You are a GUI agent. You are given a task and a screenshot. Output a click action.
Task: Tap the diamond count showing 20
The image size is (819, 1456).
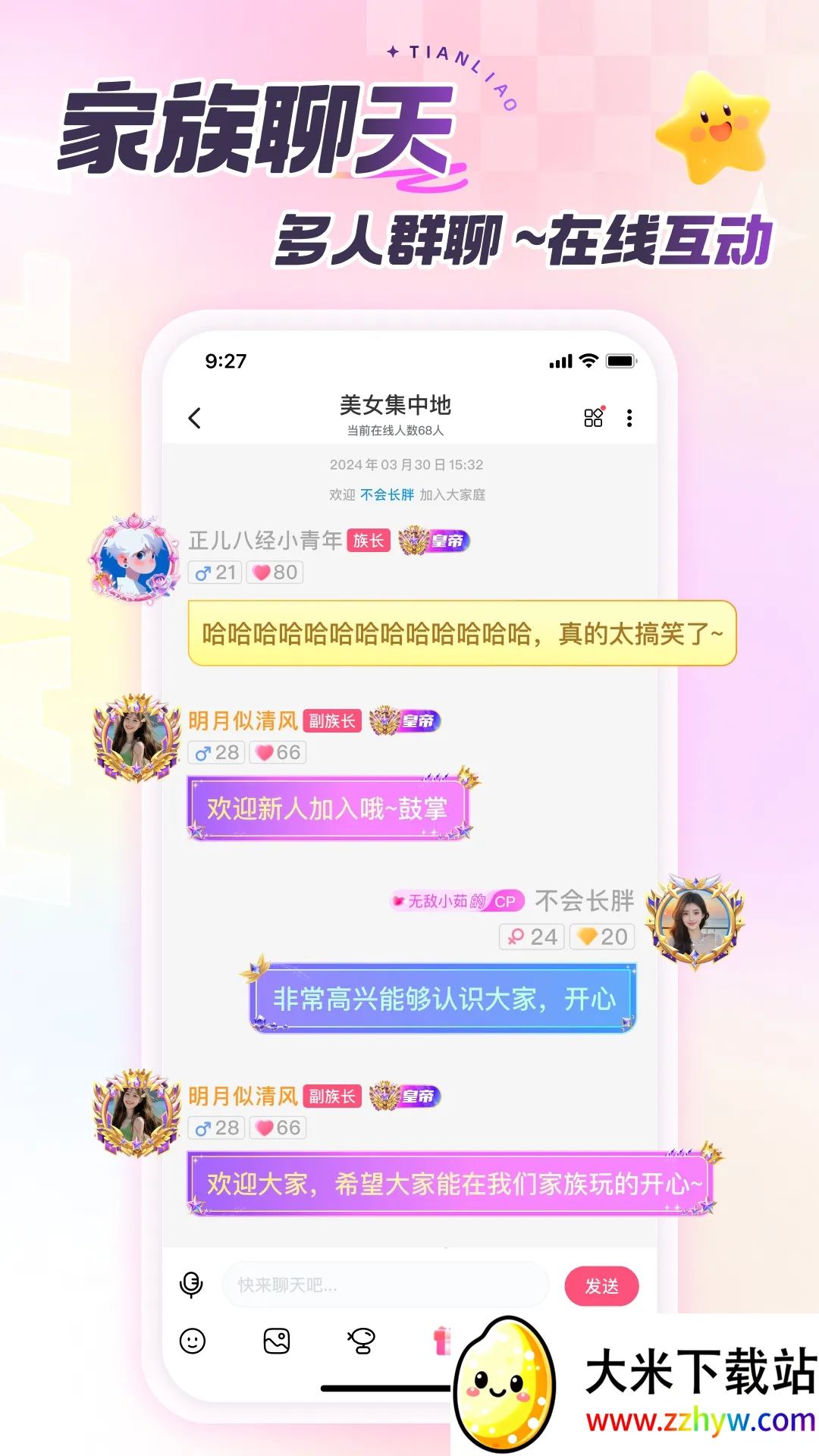coord(601,937)
